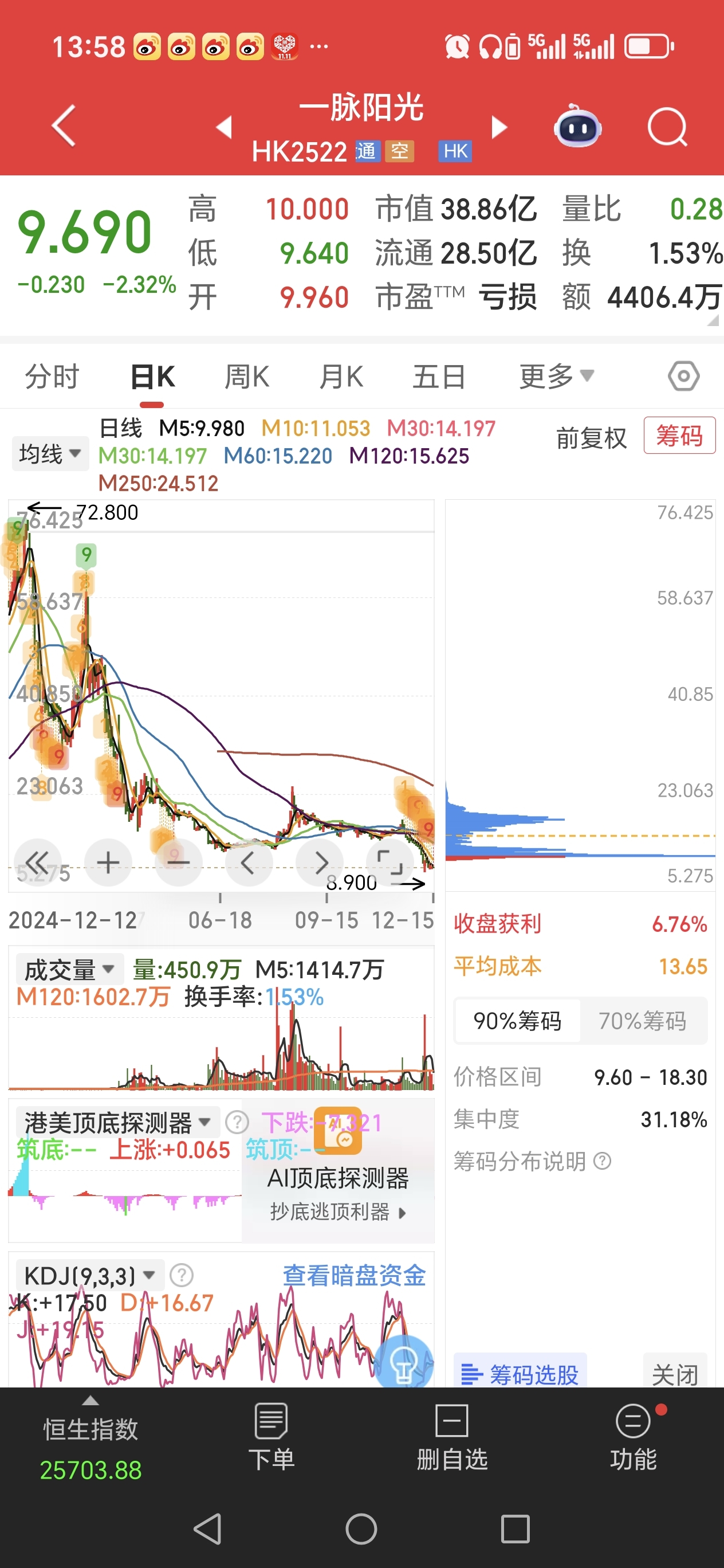The image size is (724, 1568).
Task: Expand the 更多 chart period dropdown
Action: pyautogui.click(x=556, y=376)
